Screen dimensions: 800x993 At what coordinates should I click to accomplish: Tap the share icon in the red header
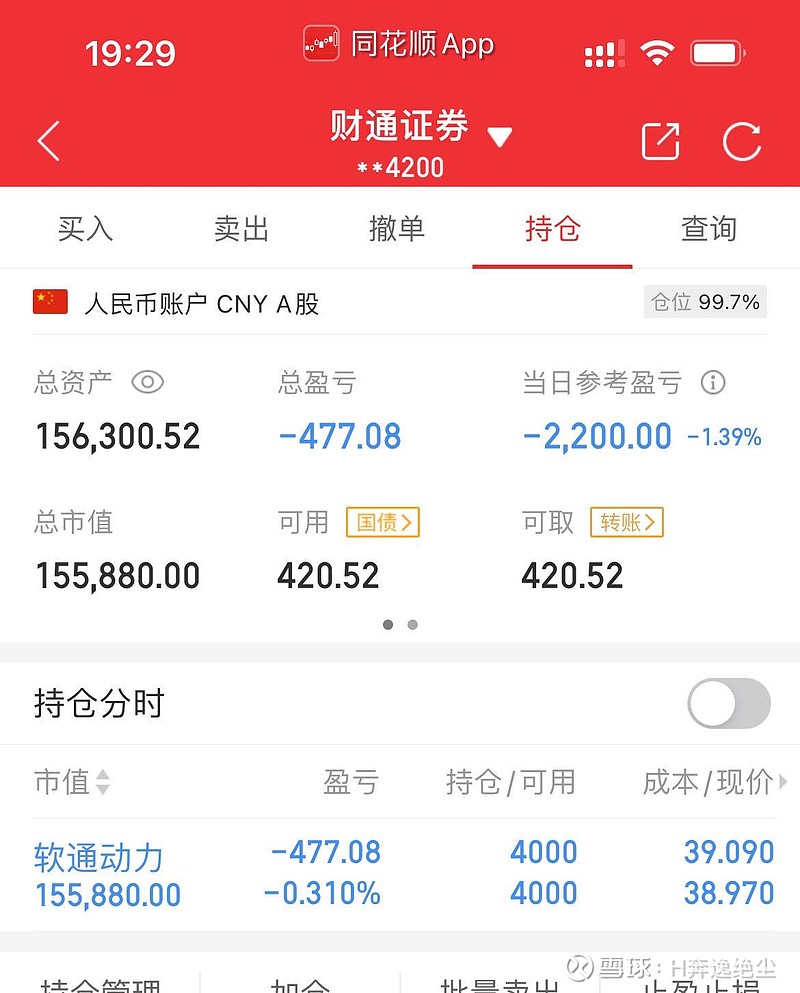click(662, 141)
